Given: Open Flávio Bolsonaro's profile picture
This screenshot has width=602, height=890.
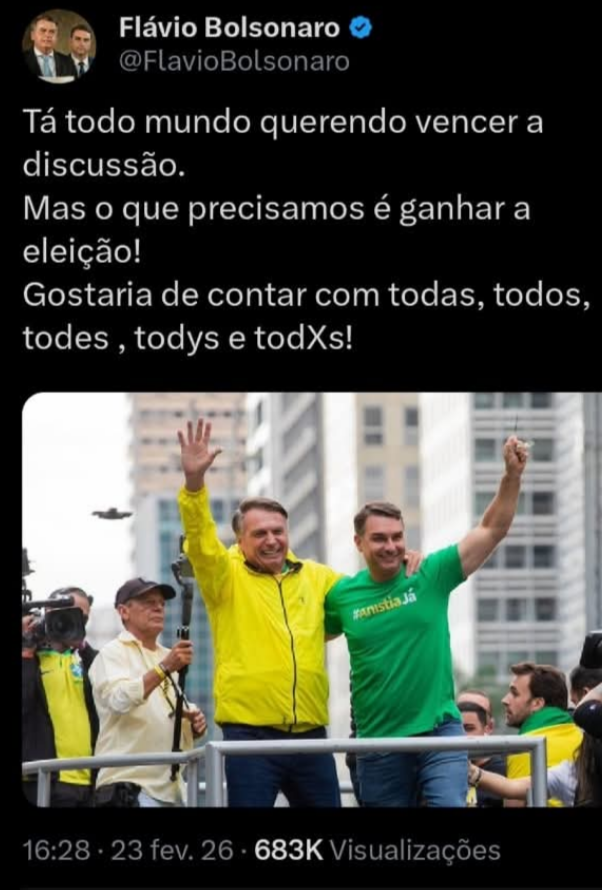Looking at the screenshot, I should click(x=58, y=47).
